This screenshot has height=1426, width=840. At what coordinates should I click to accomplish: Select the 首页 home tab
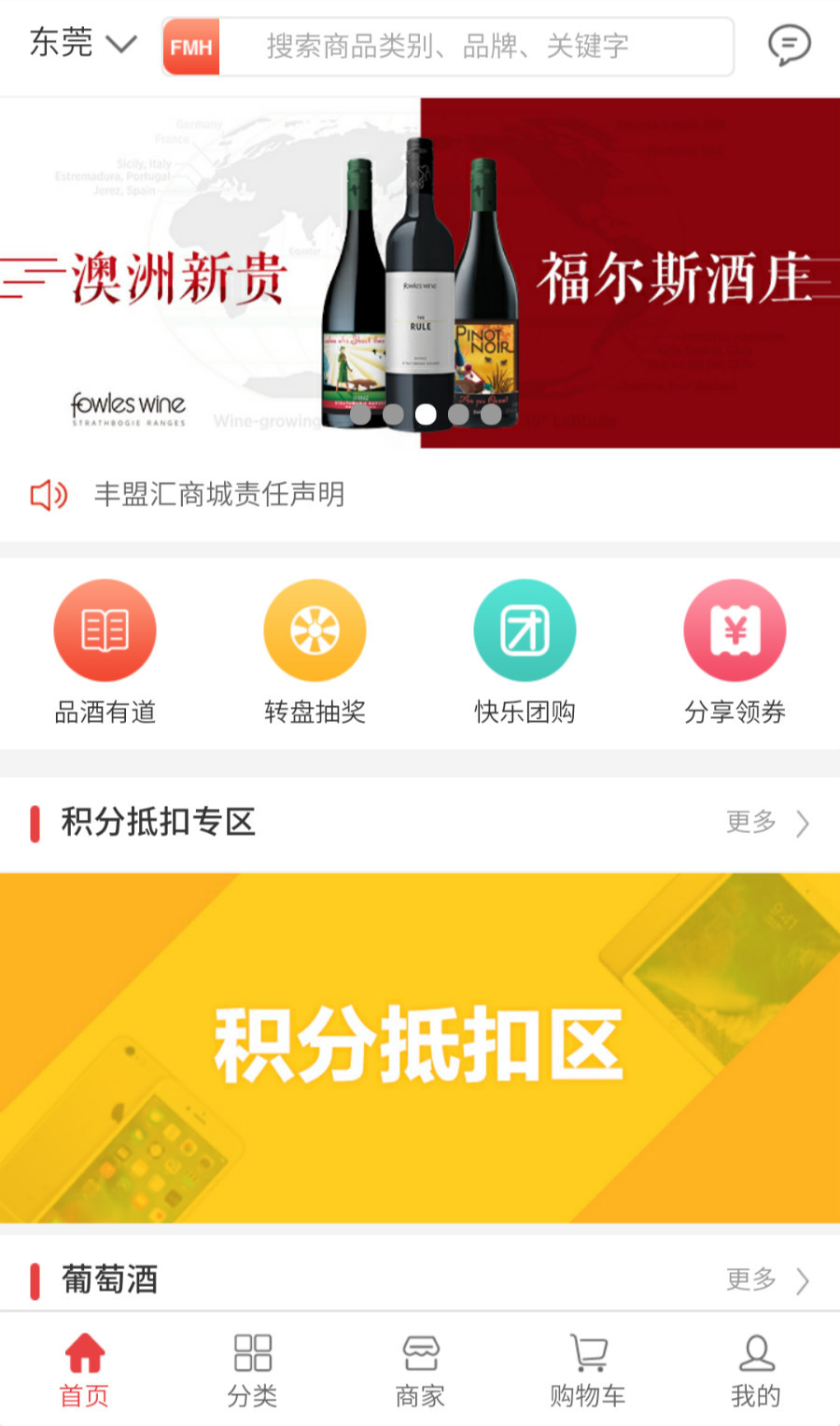[x=84, y=1370]
